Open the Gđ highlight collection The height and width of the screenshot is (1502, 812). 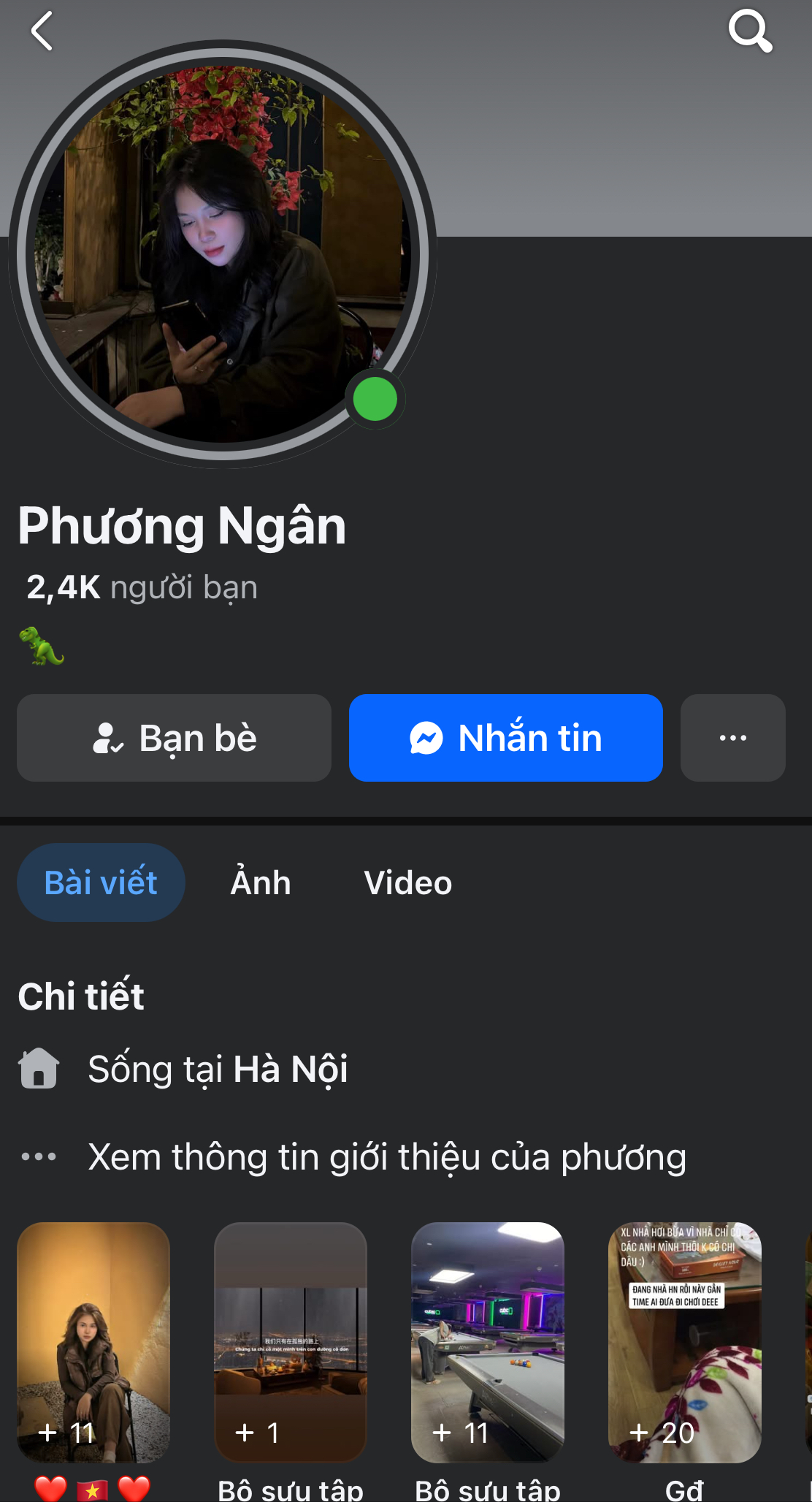[x=685, y=1343]
